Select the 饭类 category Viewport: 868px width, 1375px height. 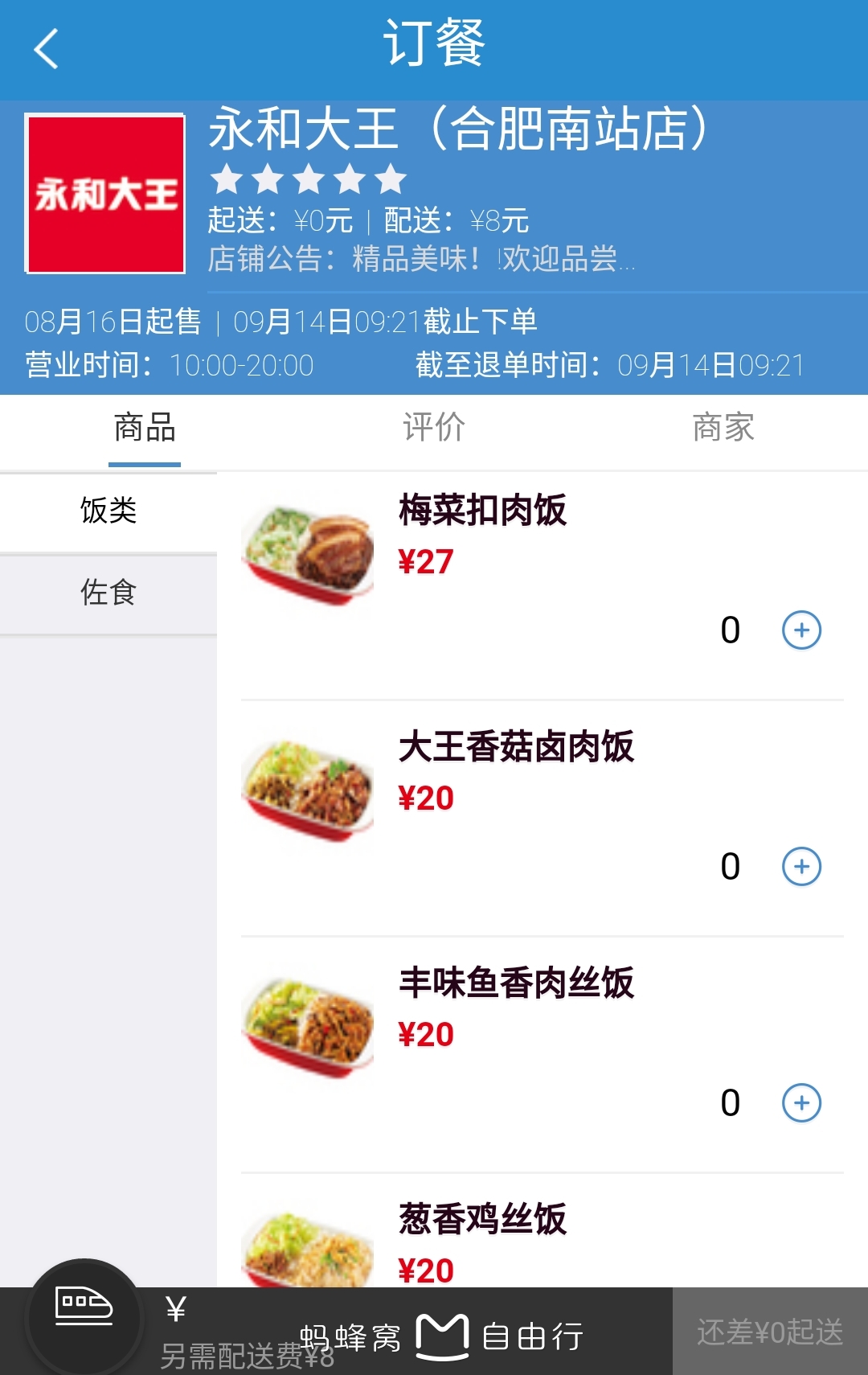[108, 511]
